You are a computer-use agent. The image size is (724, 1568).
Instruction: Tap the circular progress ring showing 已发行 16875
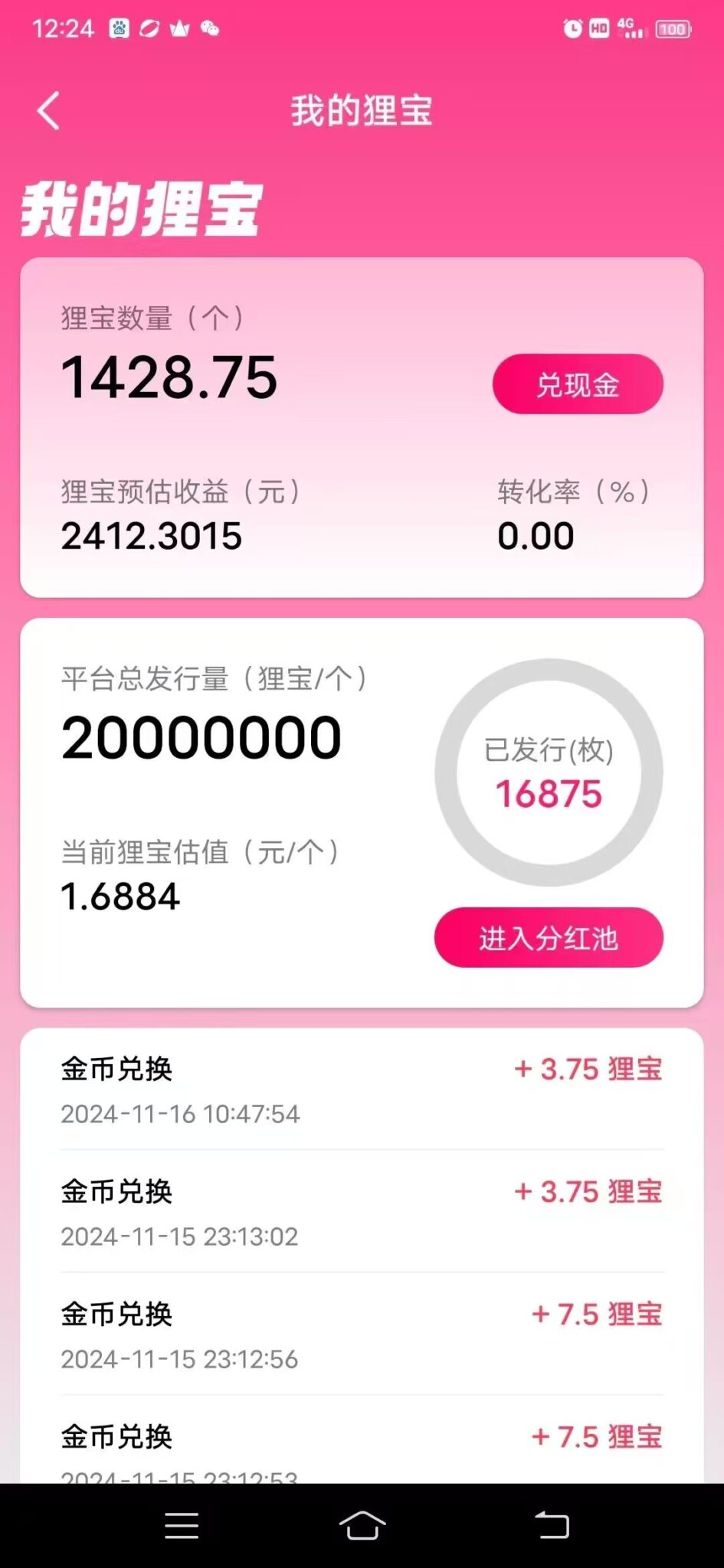[x=549, y=772]
